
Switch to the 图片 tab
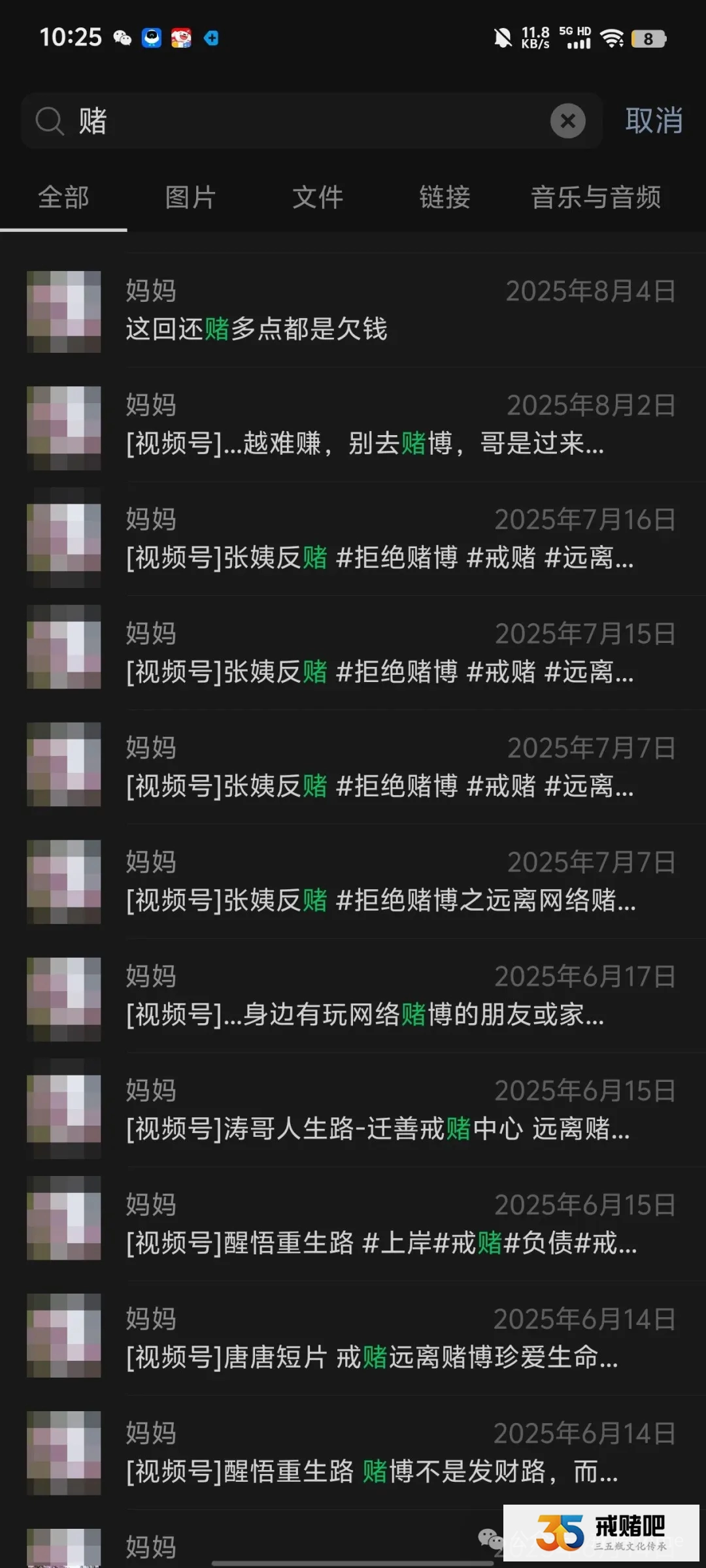pos(190,197)
